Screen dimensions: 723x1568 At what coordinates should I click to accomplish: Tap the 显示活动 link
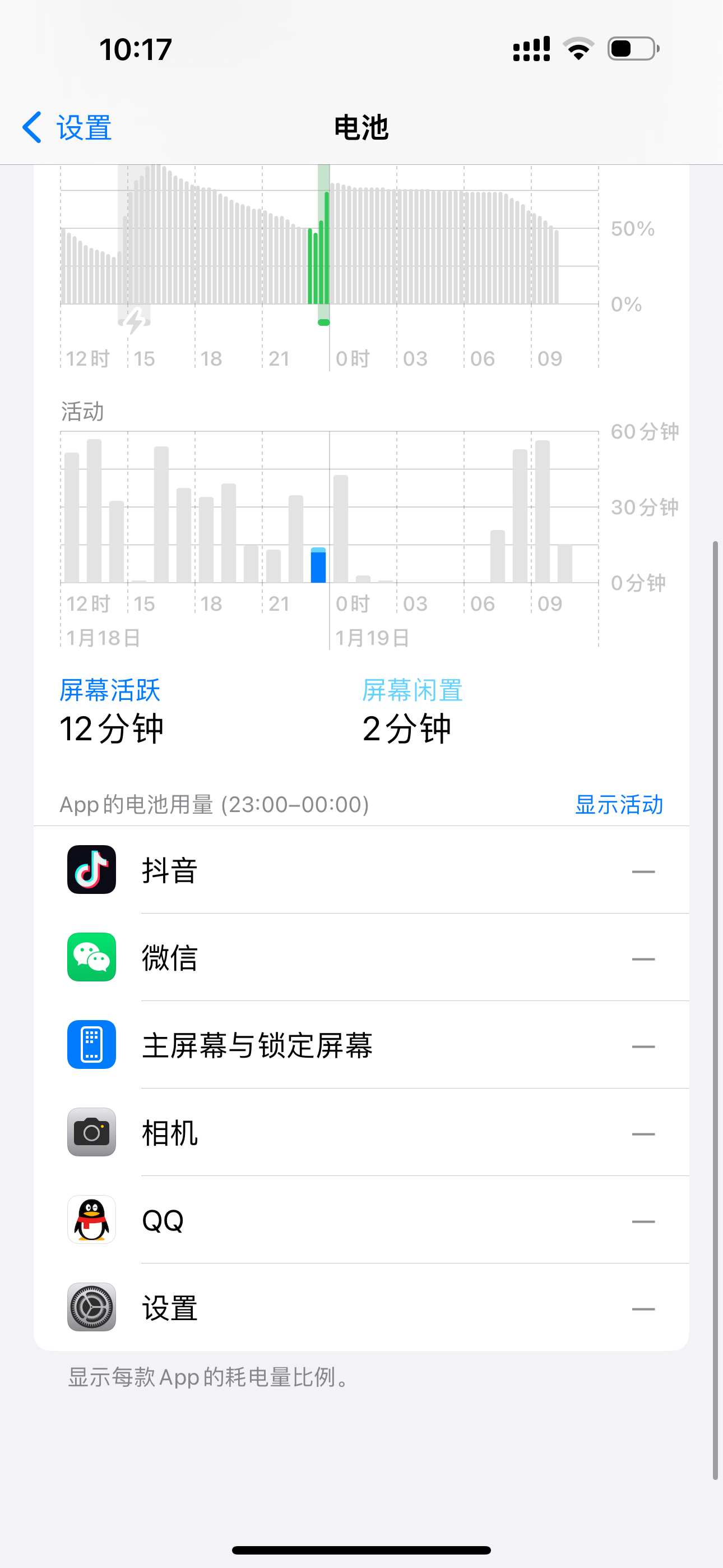click(618, 805)
